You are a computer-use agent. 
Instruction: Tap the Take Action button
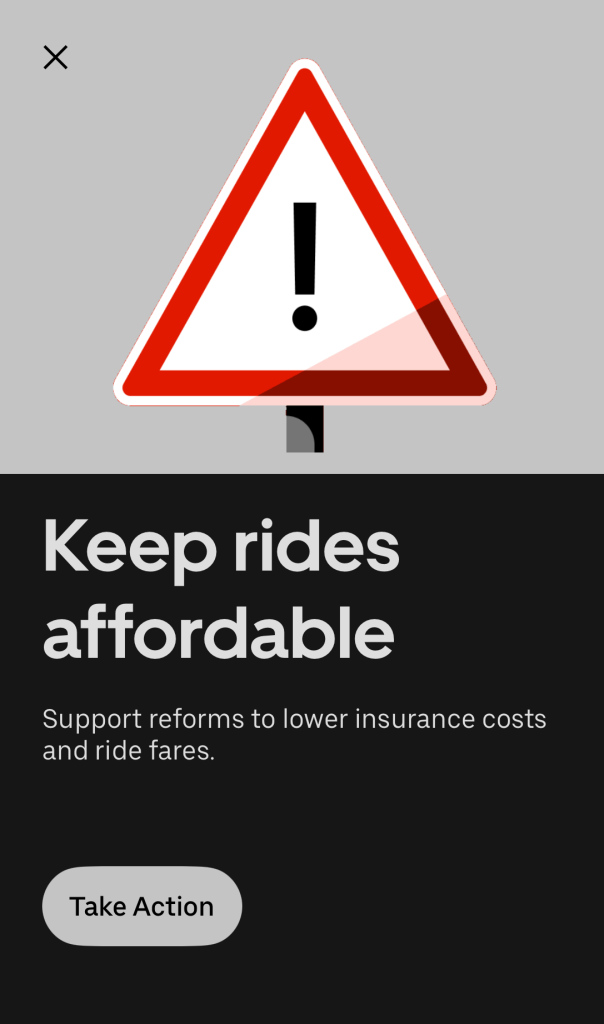tap(142, 906)
